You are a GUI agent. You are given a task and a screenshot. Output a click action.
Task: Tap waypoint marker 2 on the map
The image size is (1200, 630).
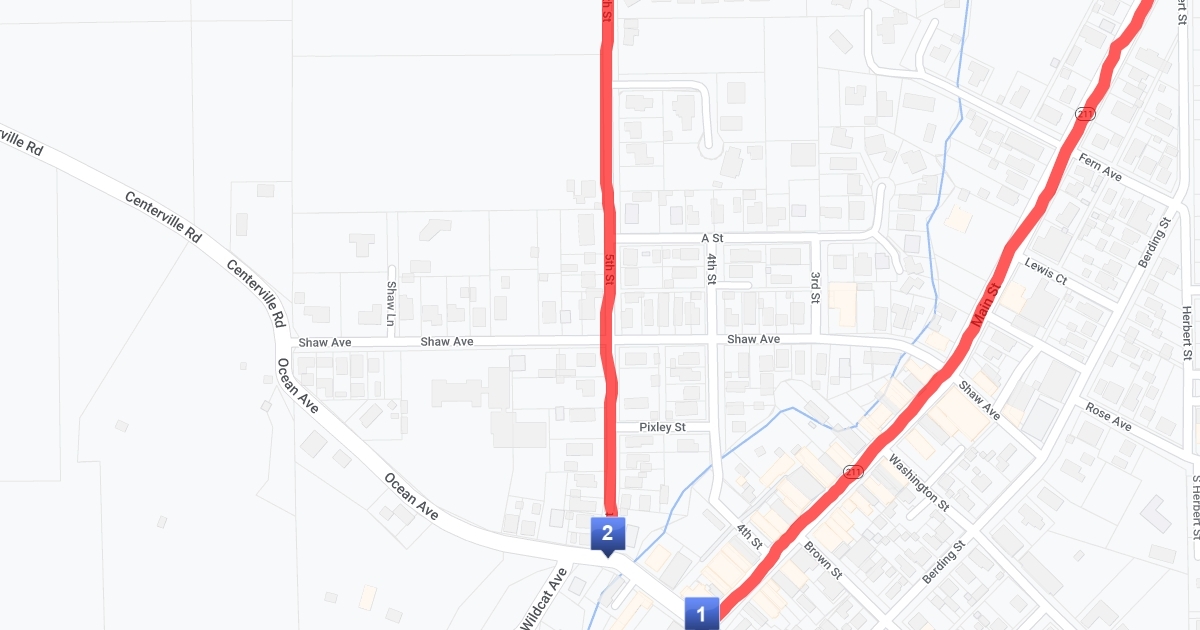click(x=607, y=534)
